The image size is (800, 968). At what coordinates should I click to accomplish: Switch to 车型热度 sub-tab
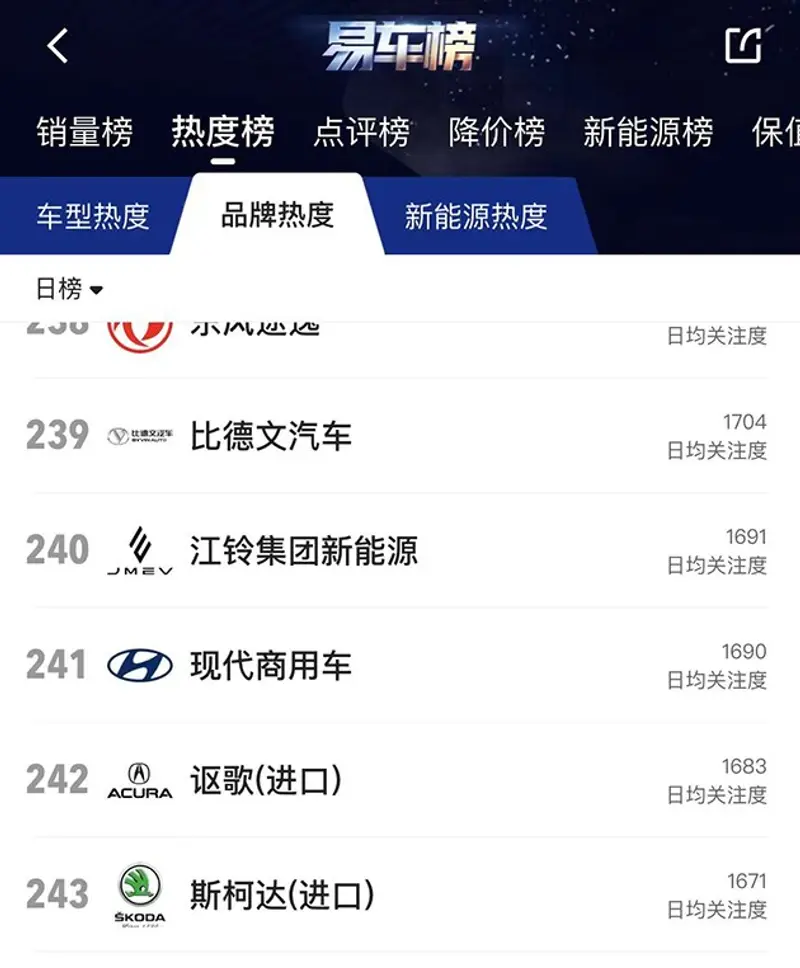(x=93, y=216)
